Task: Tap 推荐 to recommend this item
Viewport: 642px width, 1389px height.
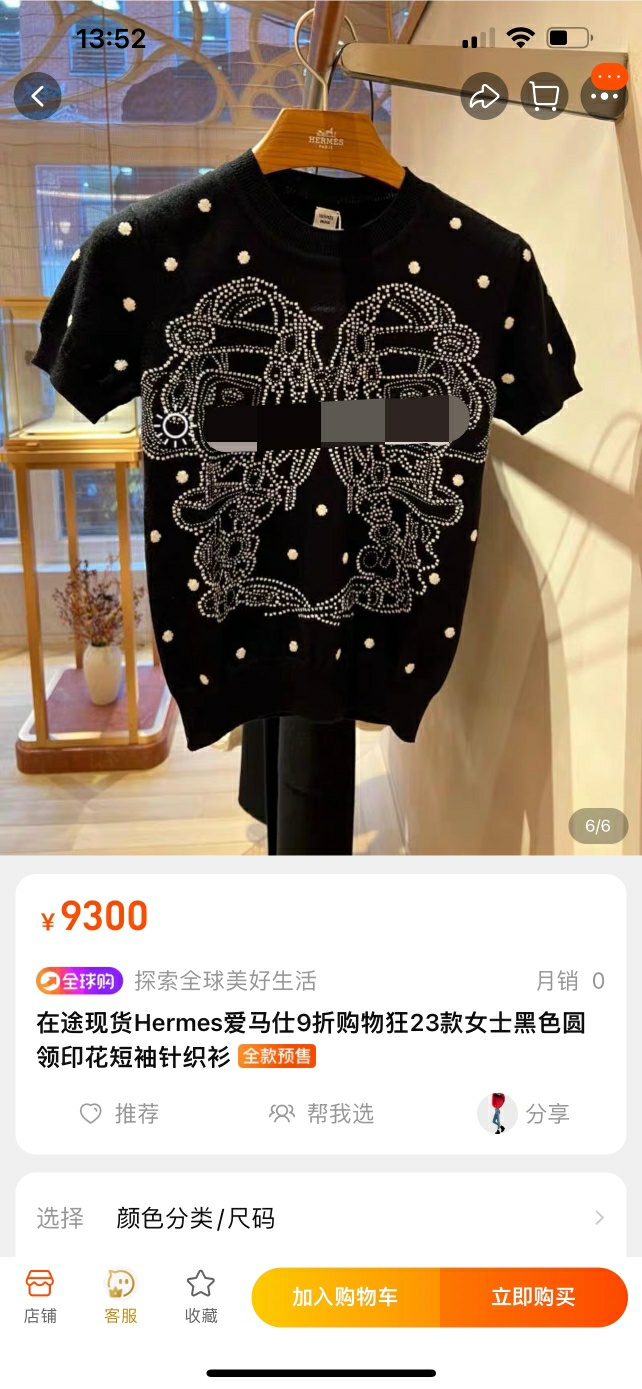Action: [x=119, y=1113]
